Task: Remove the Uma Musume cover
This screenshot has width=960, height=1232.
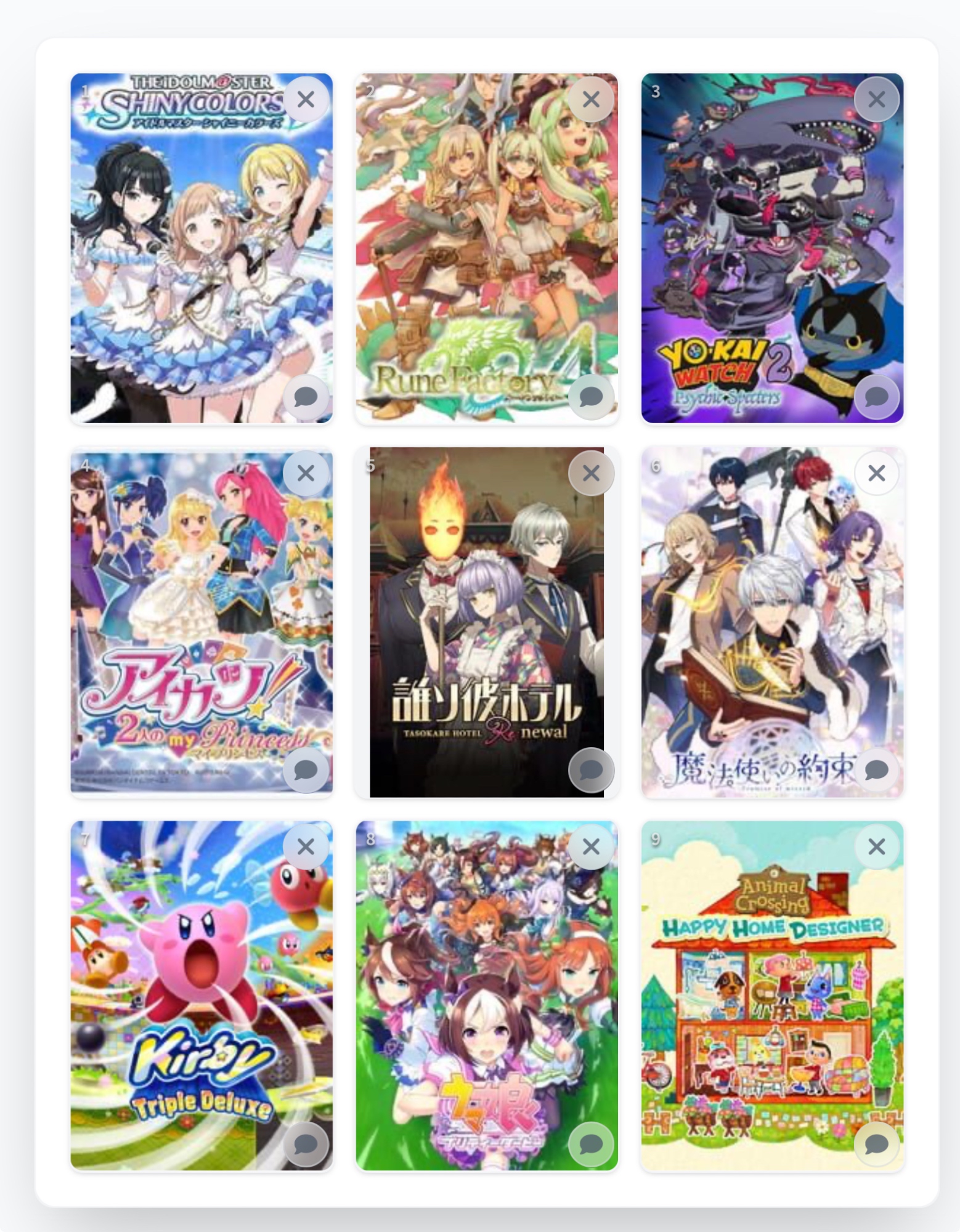Action: click(591, 848)
